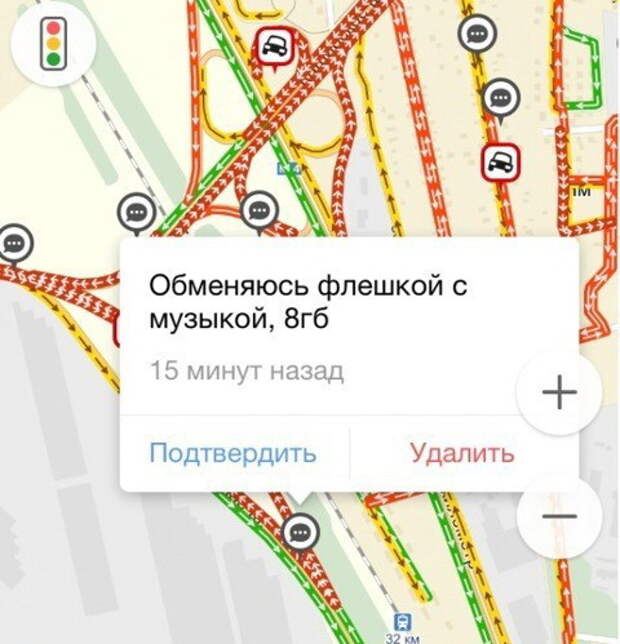
Task: Tap Удалить to delete the message
Action: 462,453
